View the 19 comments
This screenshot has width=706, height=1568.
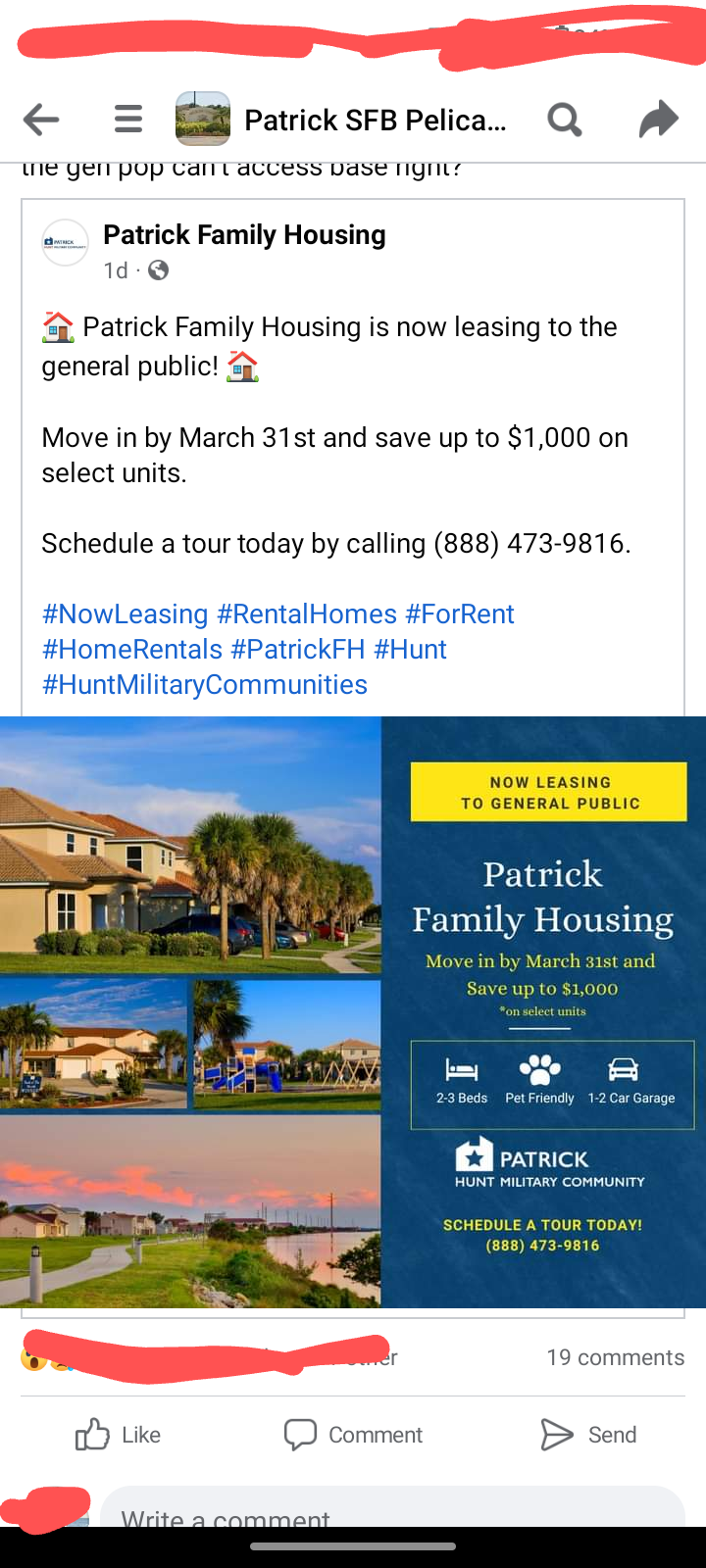pyautogui.click(x=615, y=1357)
